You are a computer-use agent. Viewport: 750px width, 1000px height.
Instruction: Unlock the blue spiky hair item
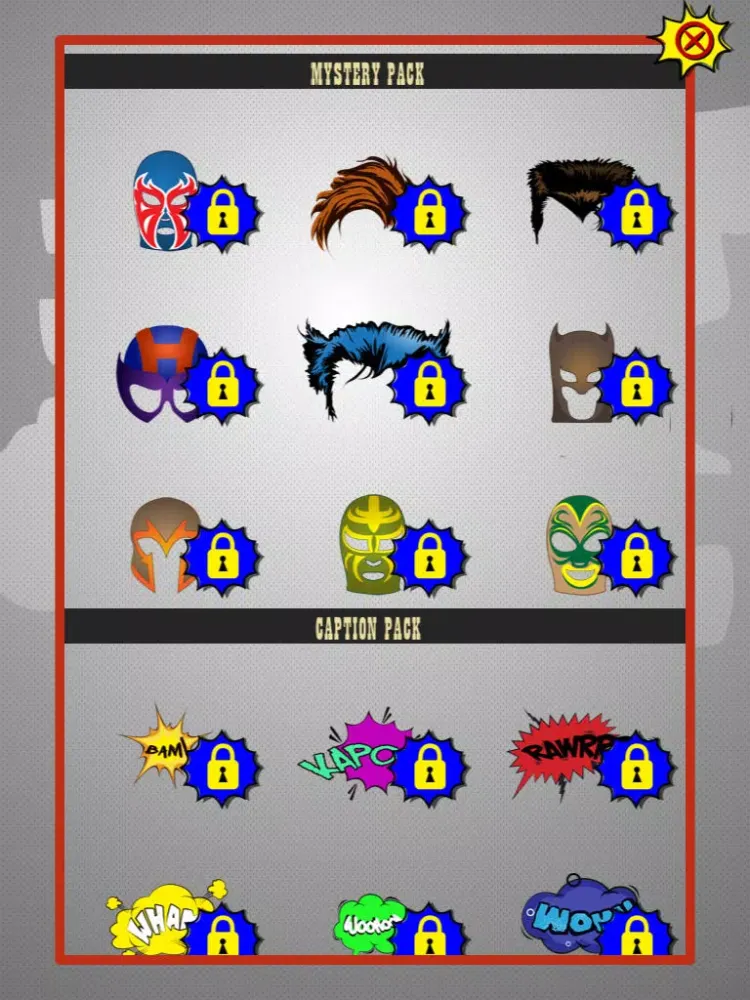(432, 390)
